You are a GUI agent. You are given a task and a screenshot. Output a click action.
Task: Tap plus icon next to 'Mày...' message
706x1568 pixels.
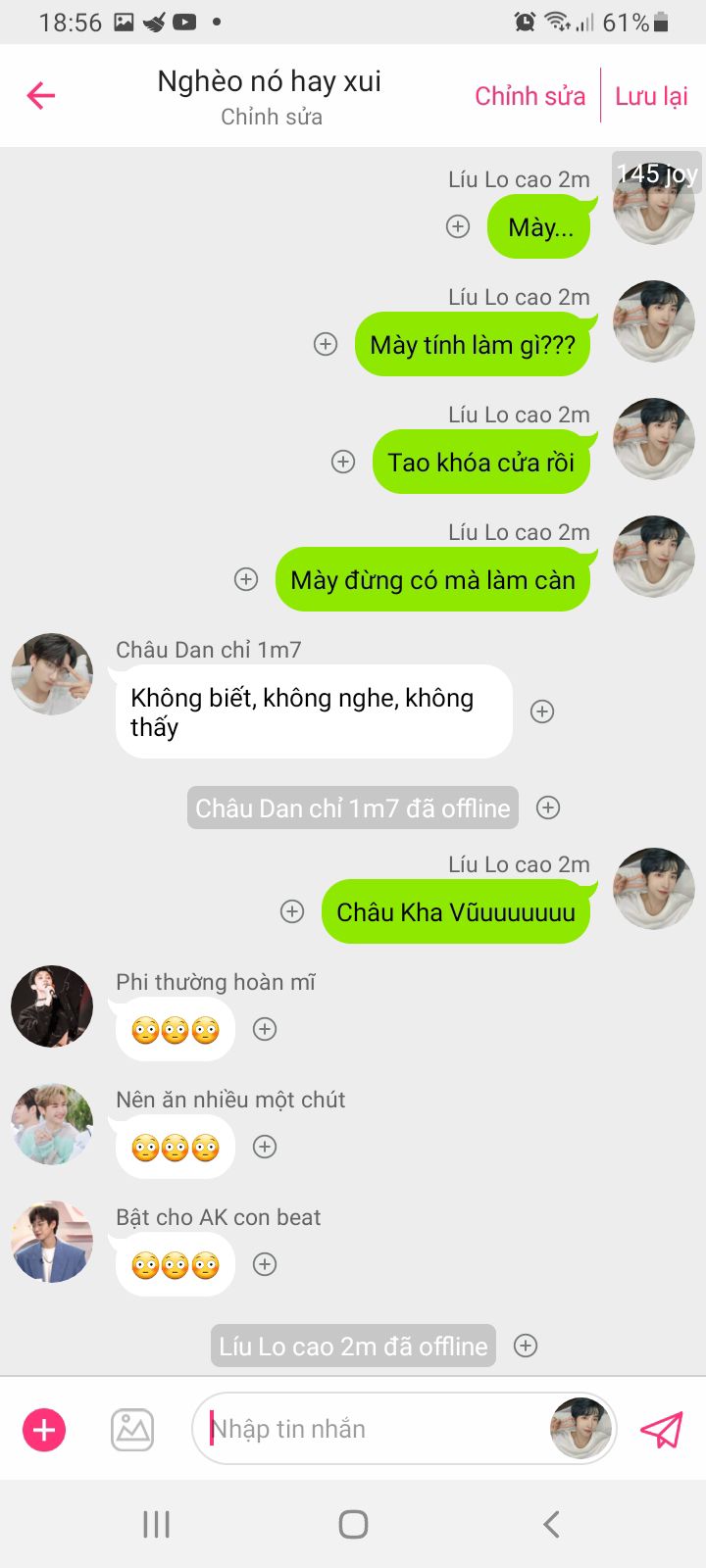point(458,226)
